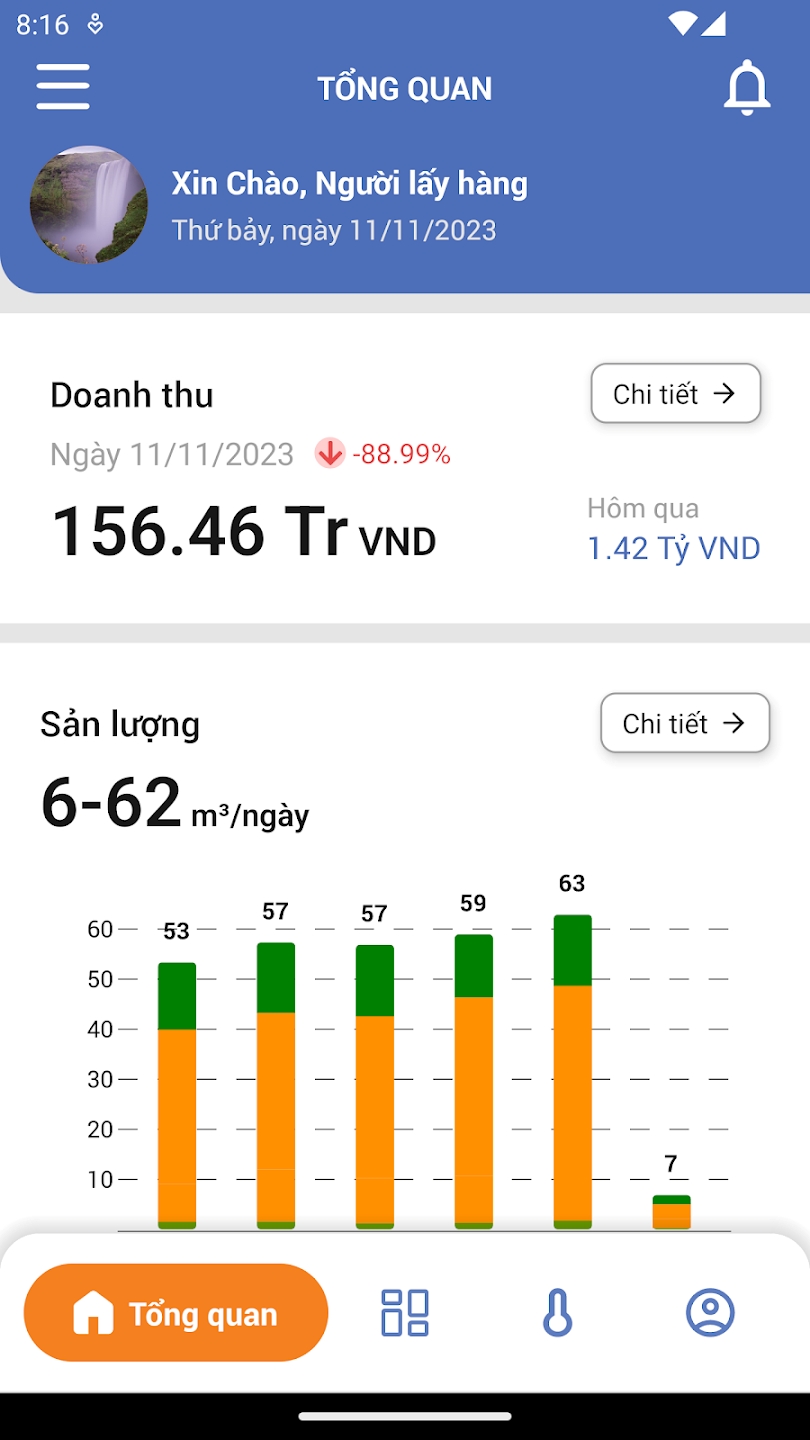Open the account profile tab

click(710, 1313)
